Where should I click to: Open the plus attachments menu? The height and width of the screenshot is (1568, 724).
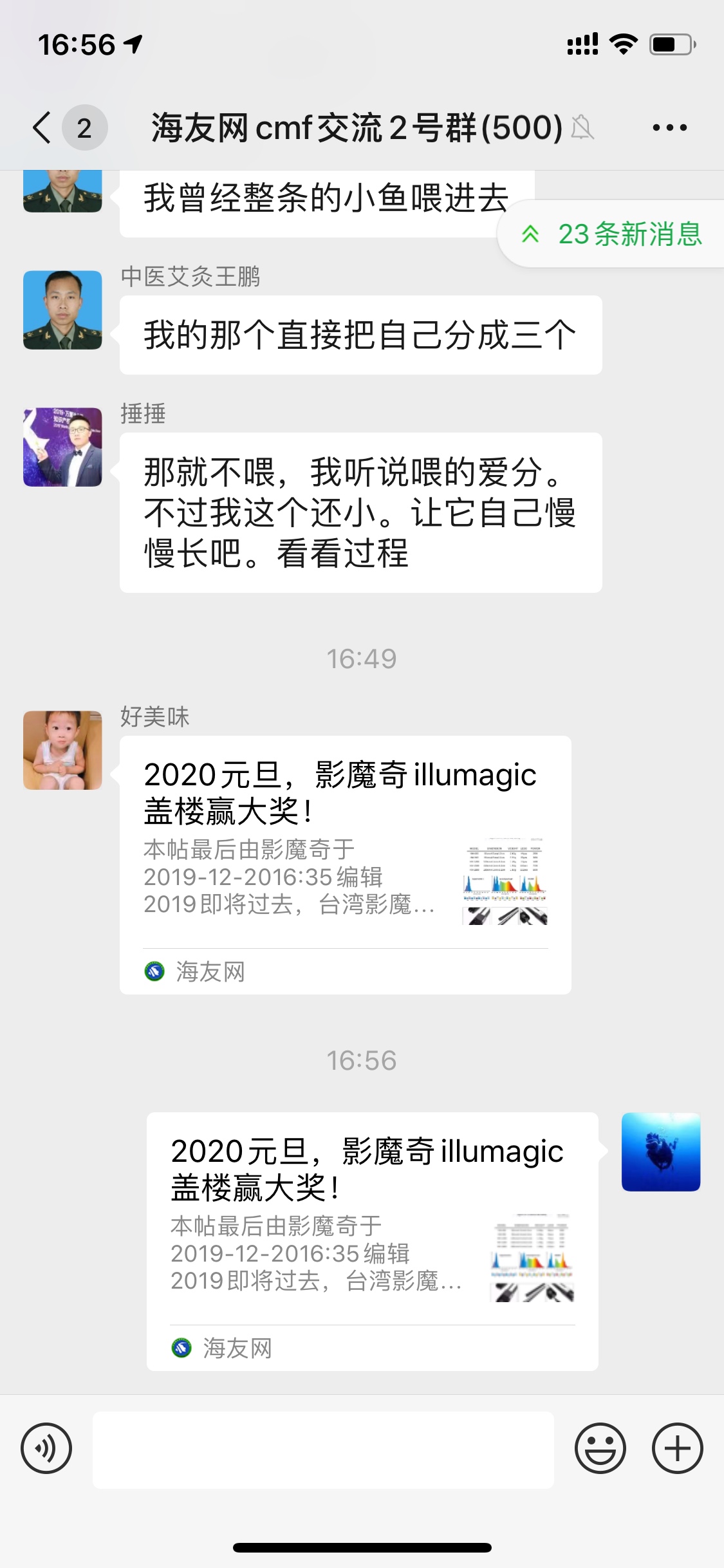click(677, 1448)
